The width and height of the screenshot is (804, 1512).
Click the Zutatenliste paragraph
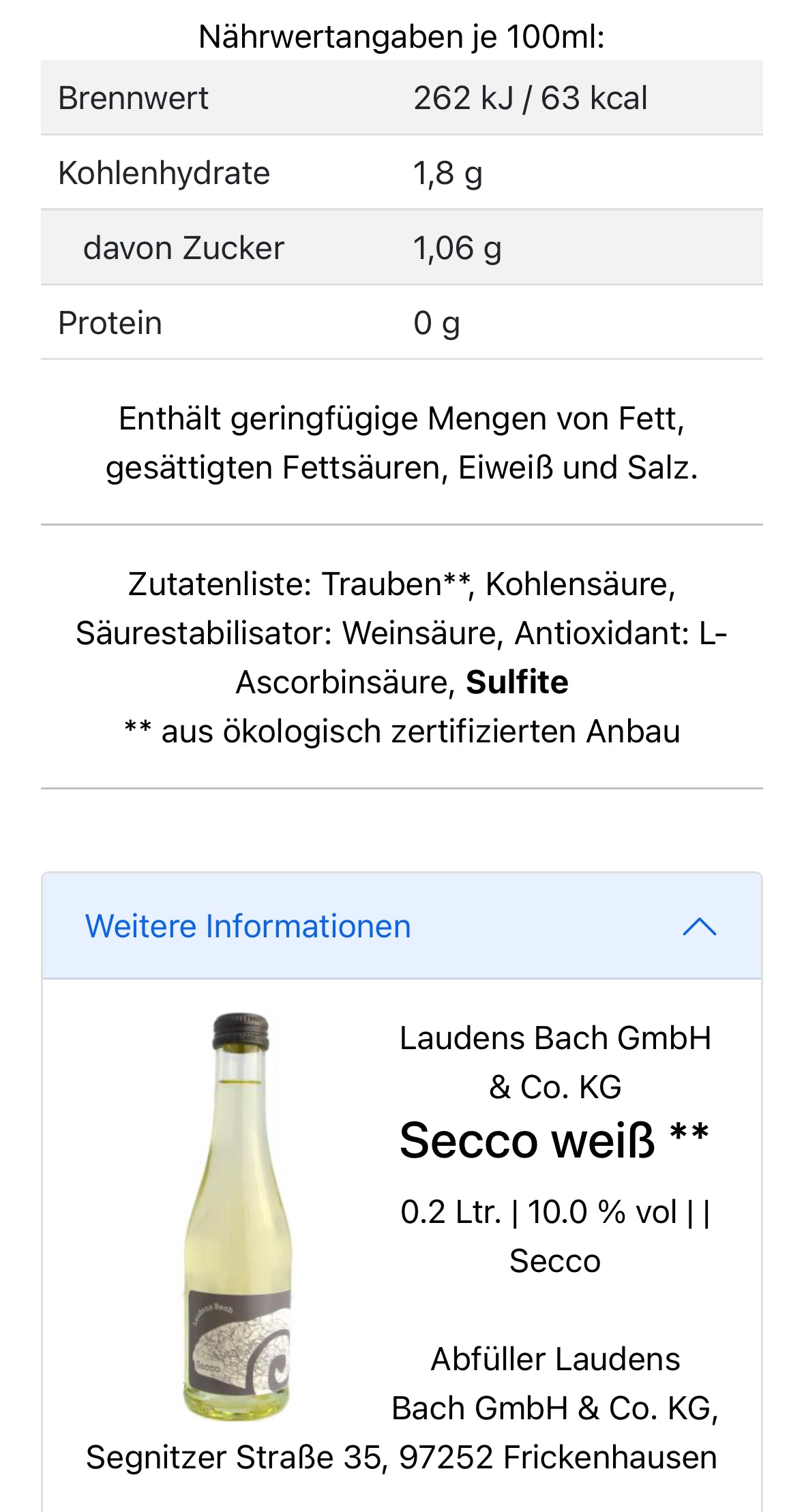coord(402,634)
